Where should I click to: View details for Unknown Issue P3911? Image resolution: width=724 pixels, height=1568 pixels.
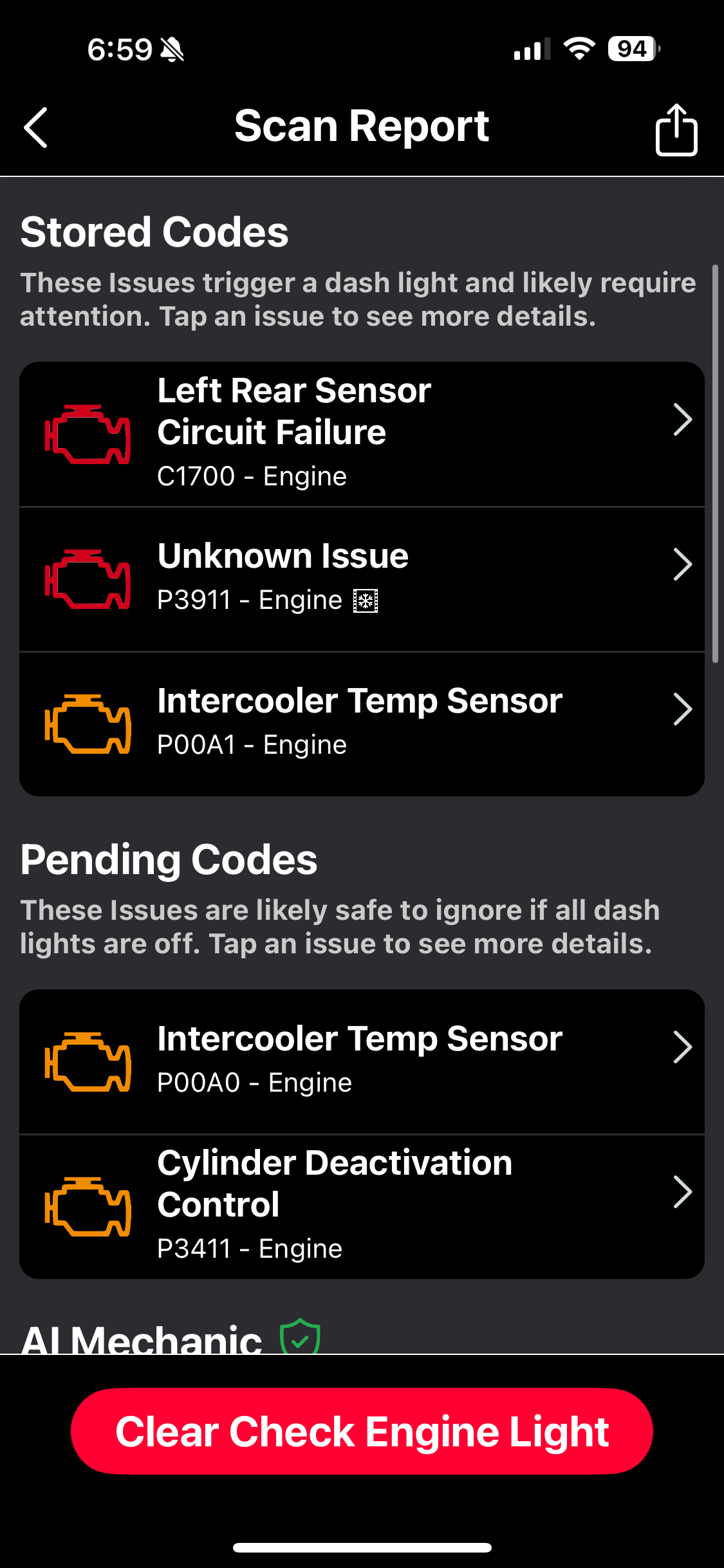click(362, 579)
